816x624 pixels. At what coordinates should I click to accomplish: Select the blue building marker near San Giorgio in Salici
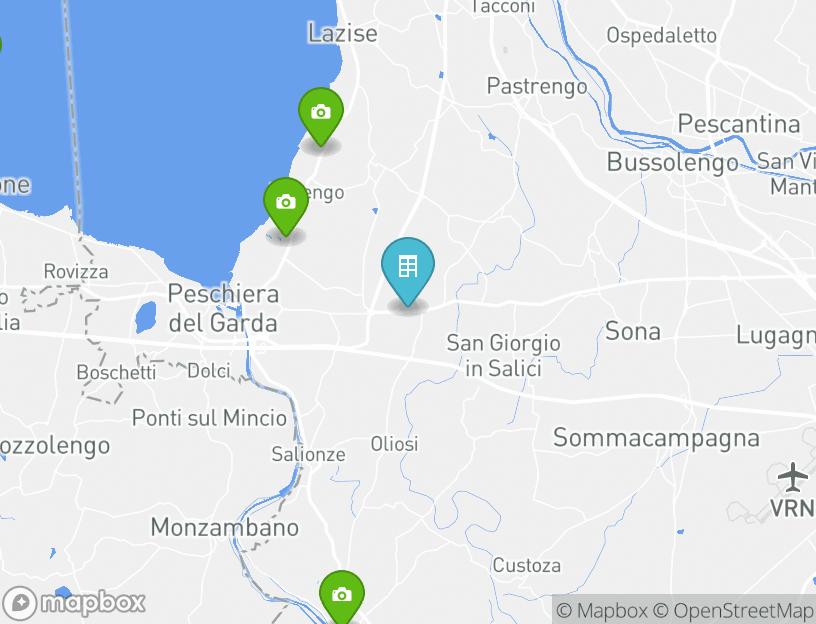point(408,268)
